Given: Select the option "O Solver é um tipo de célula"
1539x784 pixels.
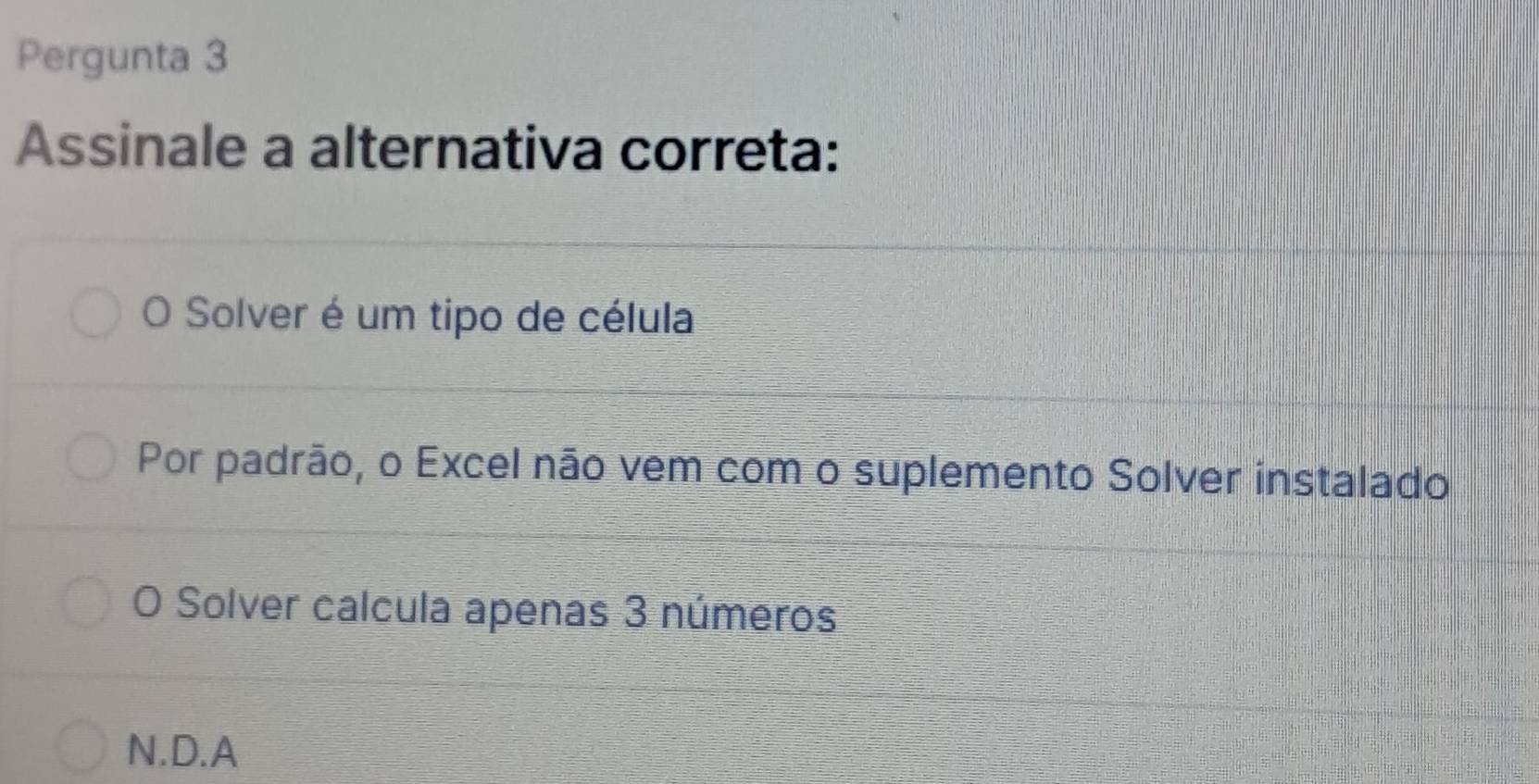Looking at the screenshot, I should click(x=95, y=317).
